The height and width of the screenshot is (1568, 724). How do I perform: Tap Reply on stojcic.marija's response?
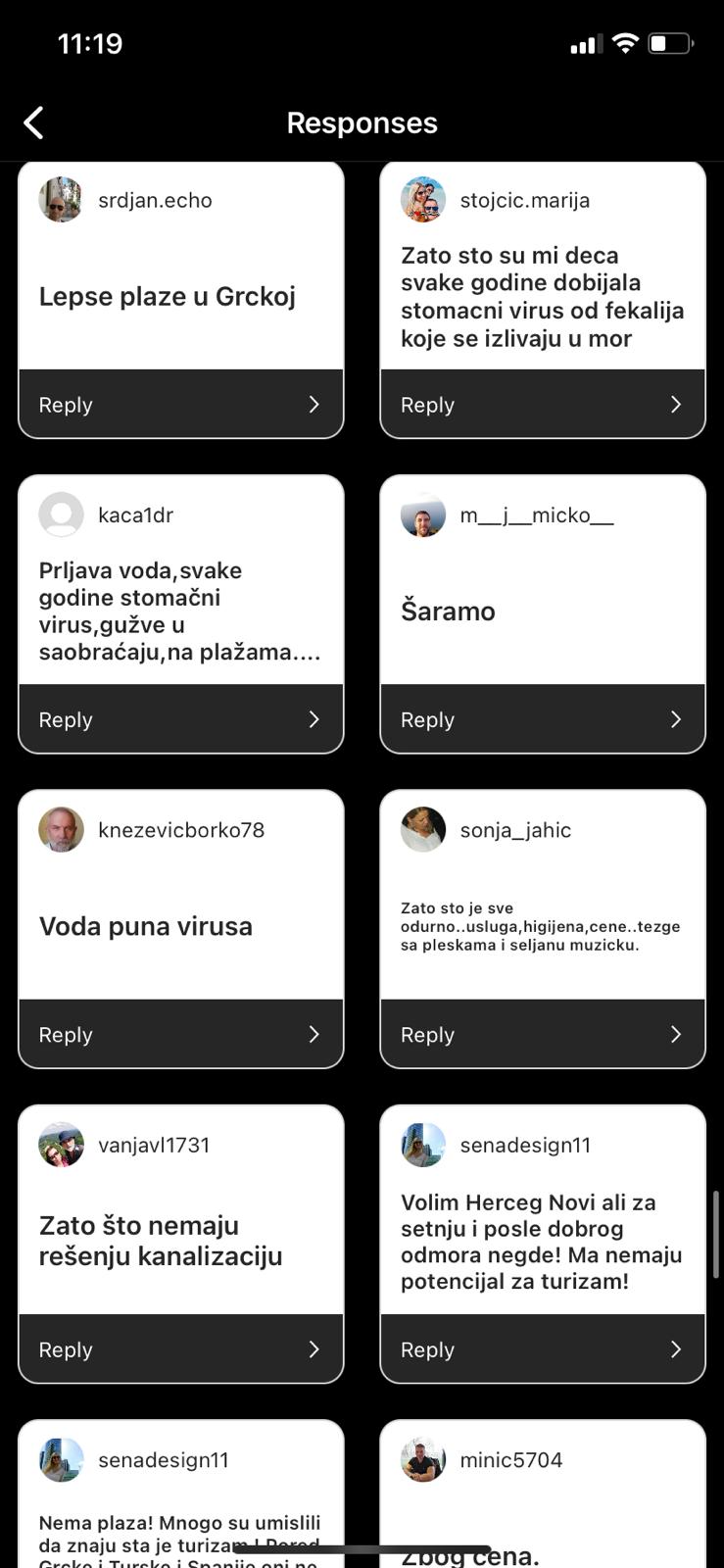click(427, 404)
